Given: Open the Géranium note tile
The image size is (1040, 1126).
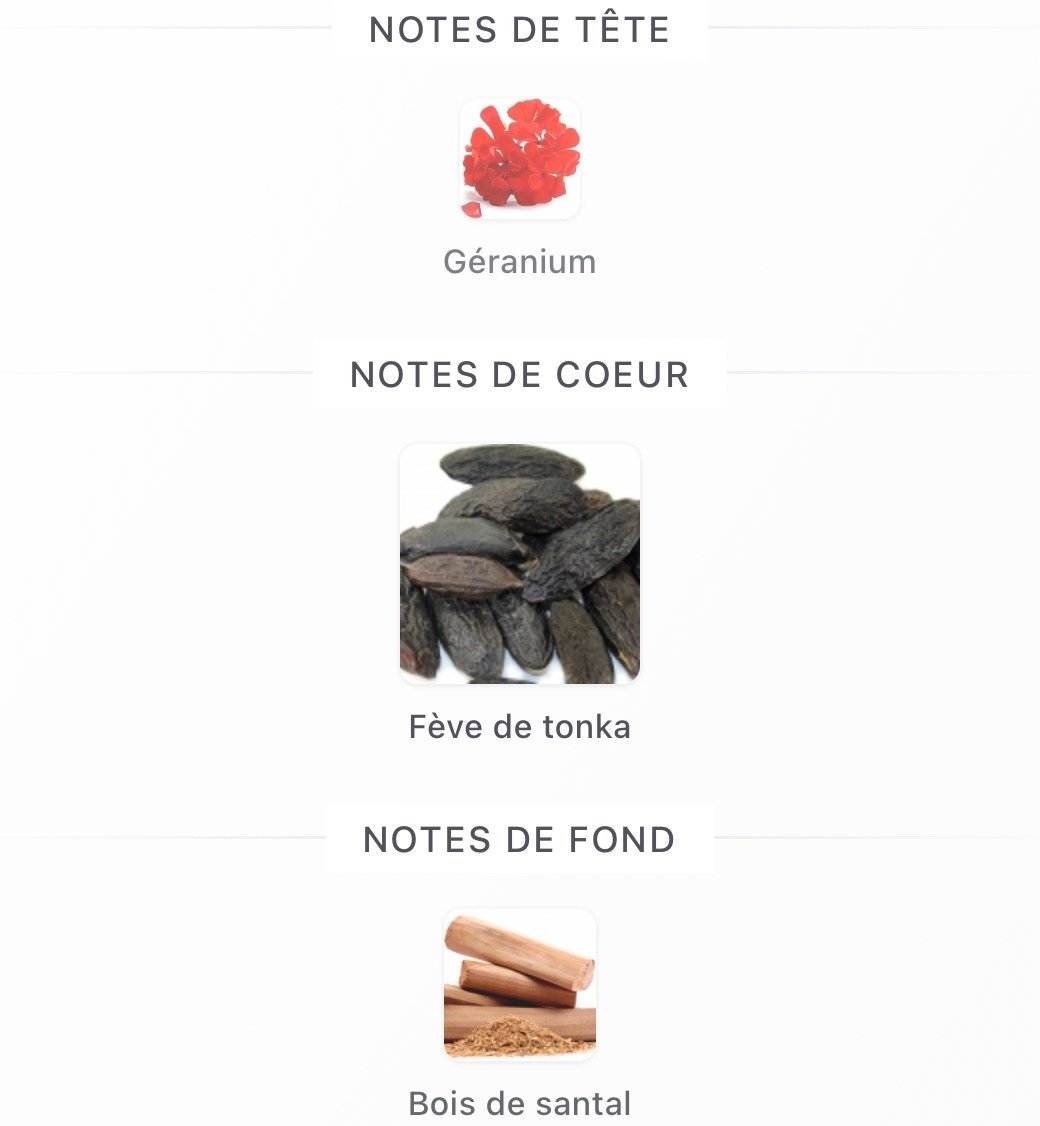Looking at the screenshot, I should pyautogui.click(x=520, y=160).
